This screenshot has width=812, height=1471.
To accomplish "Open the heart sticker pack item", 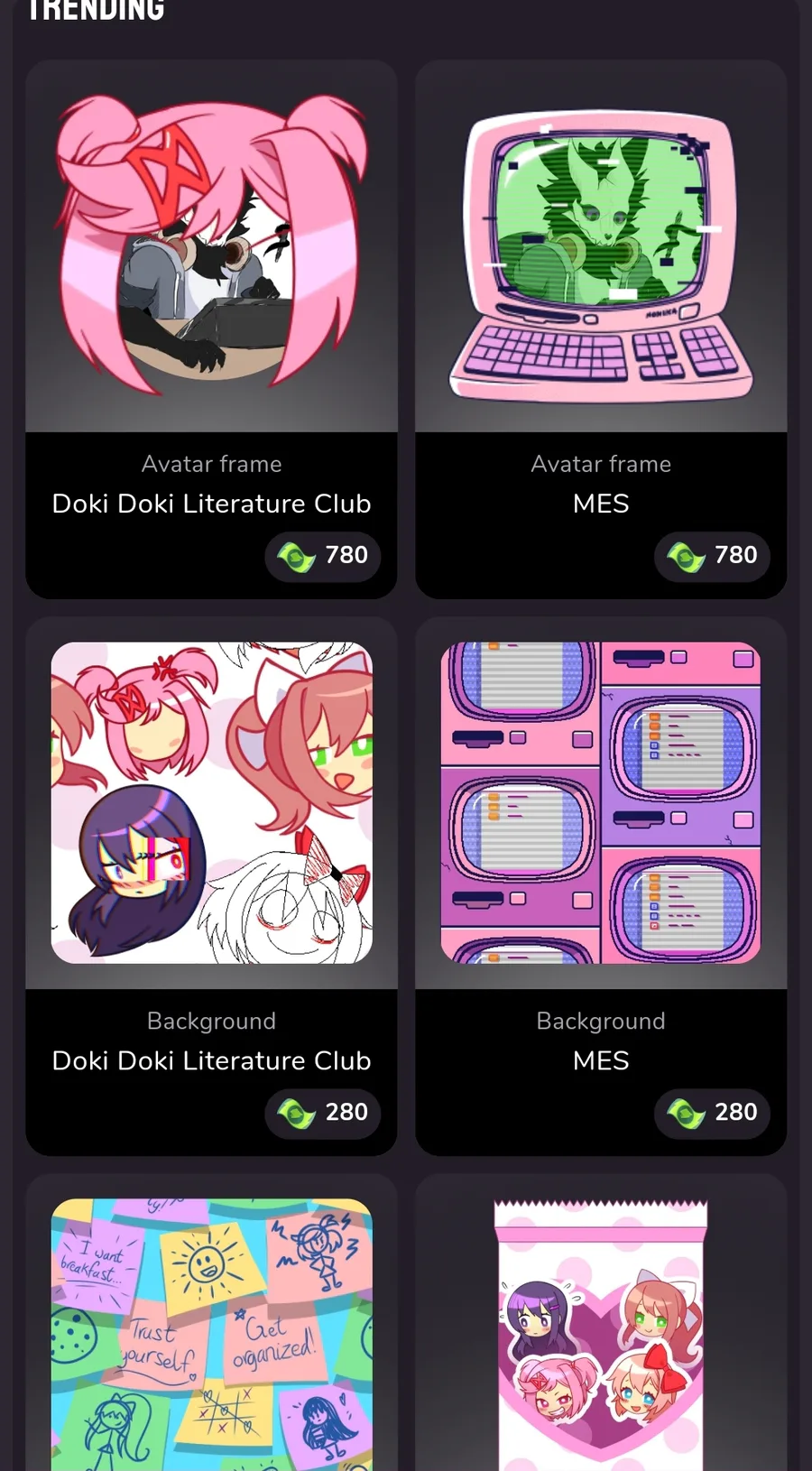I will click(x=601, y=1323).
